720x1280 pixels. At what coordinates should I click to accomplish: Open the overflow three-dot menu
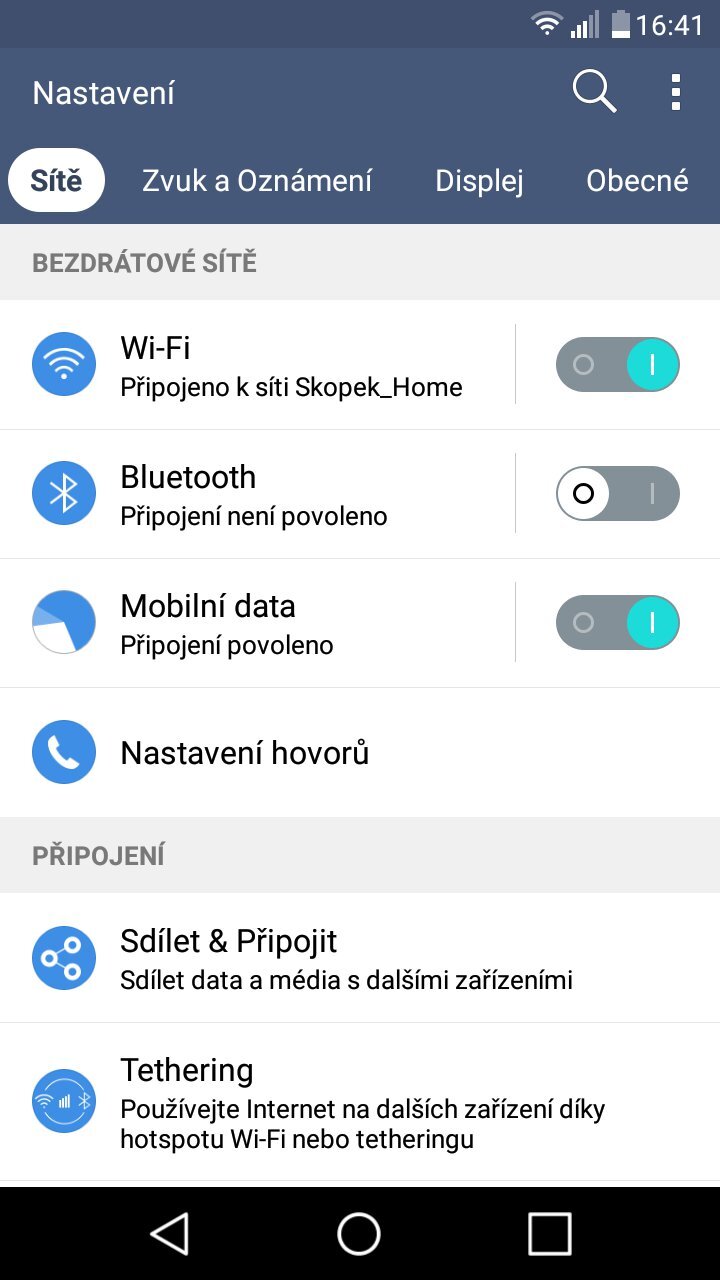pos(676,91)
